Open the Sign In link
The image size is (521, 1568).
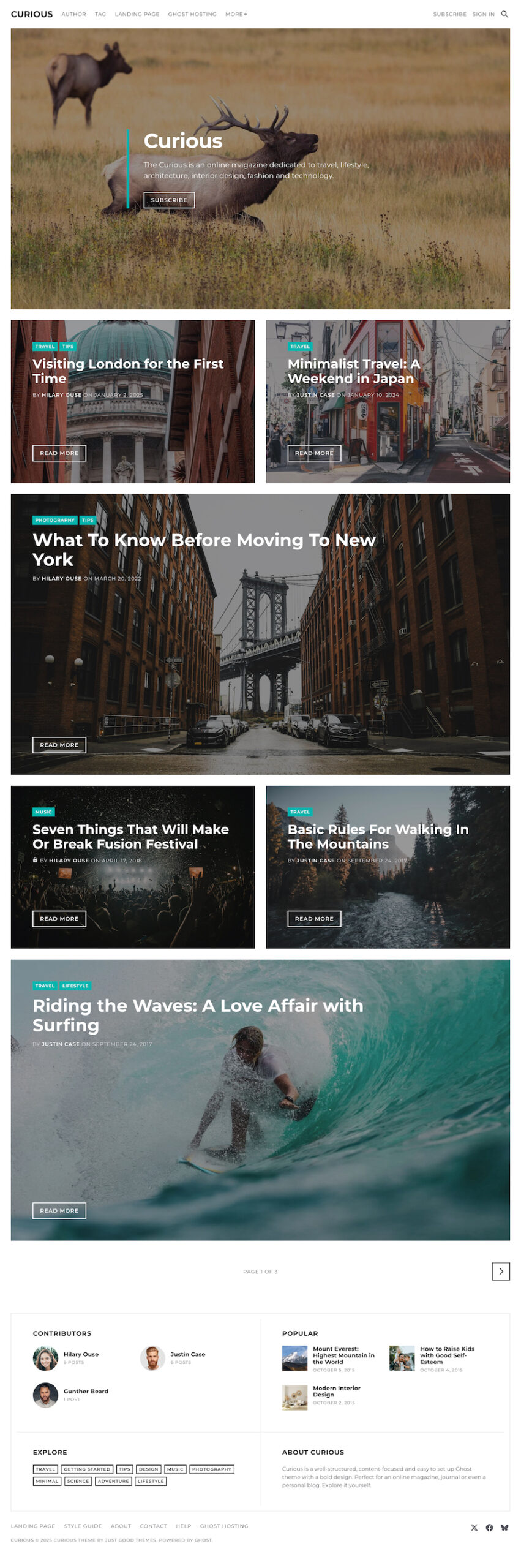click(x=483, y=14)
